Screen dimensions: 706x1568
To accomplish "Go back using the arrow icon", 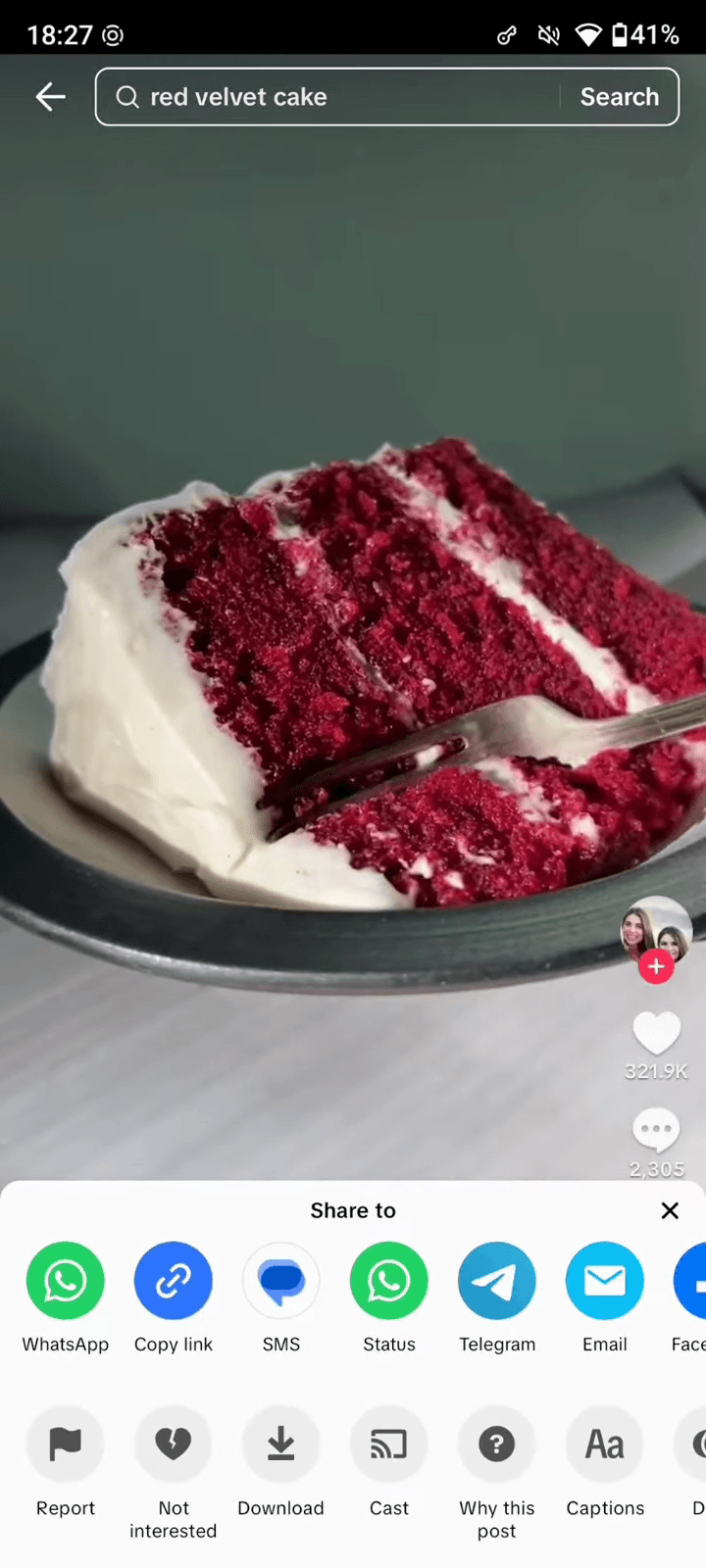I will [x=50, y=96].
